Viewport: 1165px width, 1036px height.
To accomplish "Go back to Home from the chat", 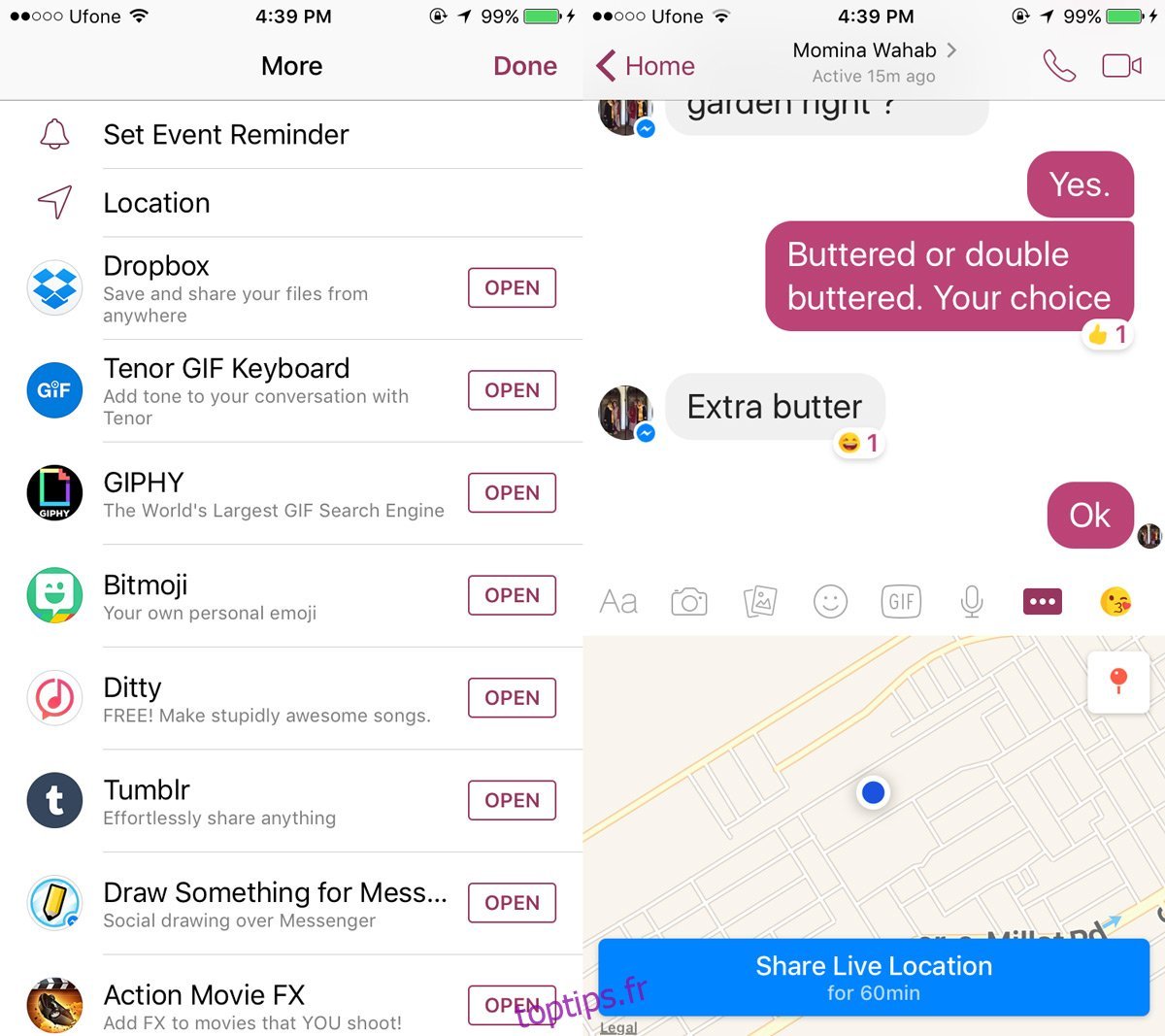I will (646, 66).
